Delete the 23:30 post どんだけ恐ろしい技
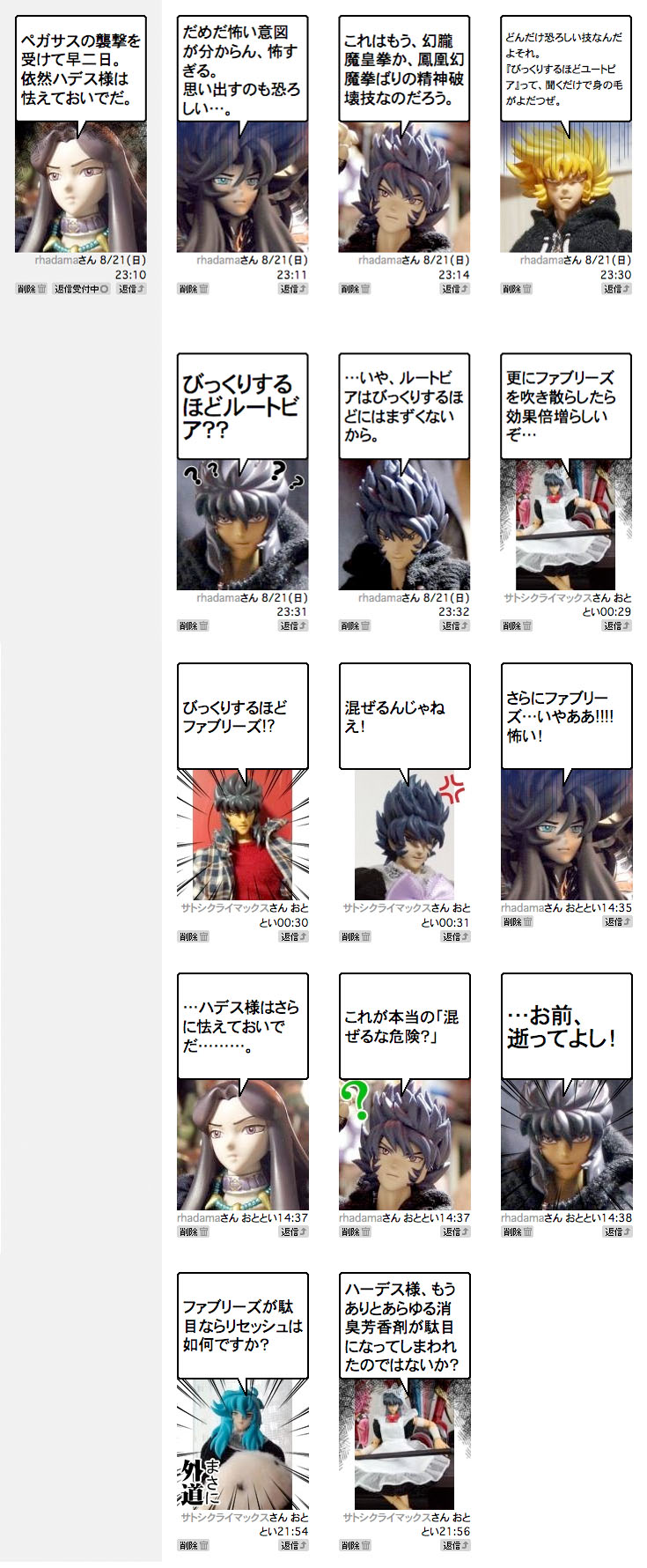The image size is (647, 1568). pyautogui.click(x=517, y=289)
